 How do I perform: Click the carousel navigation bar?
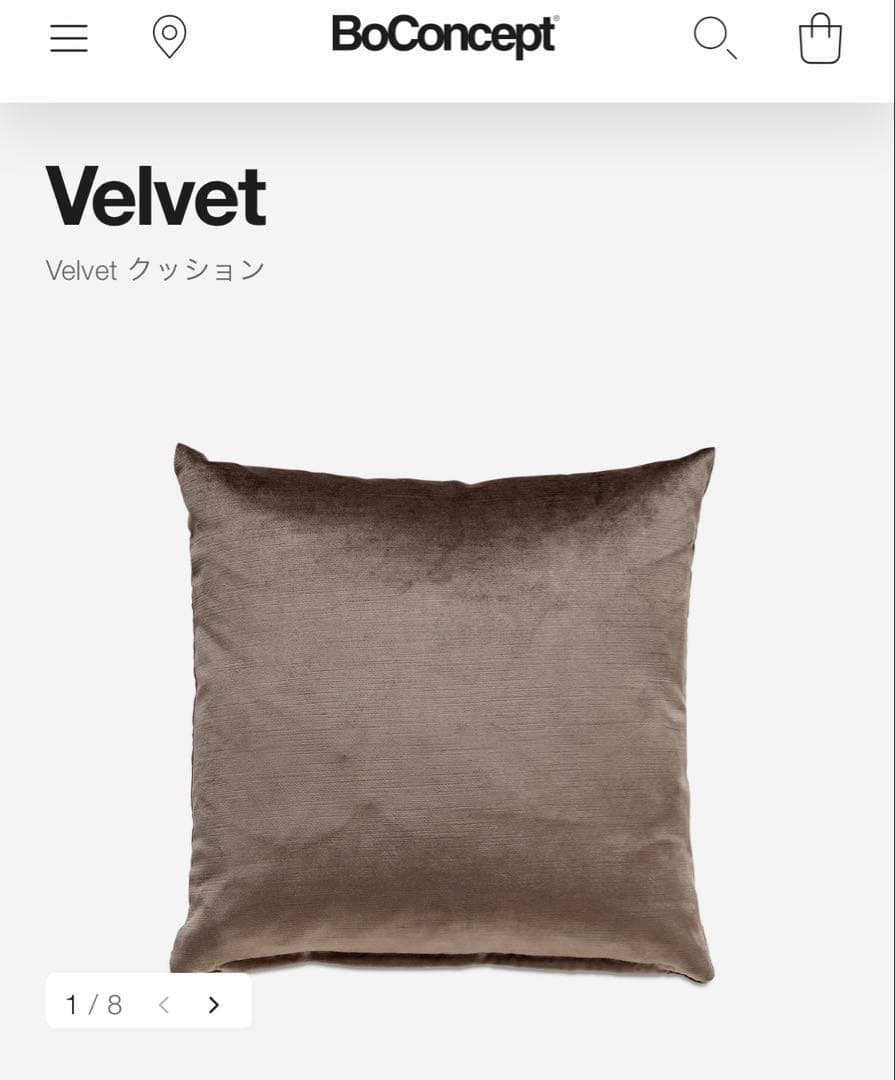point(148,1004)
